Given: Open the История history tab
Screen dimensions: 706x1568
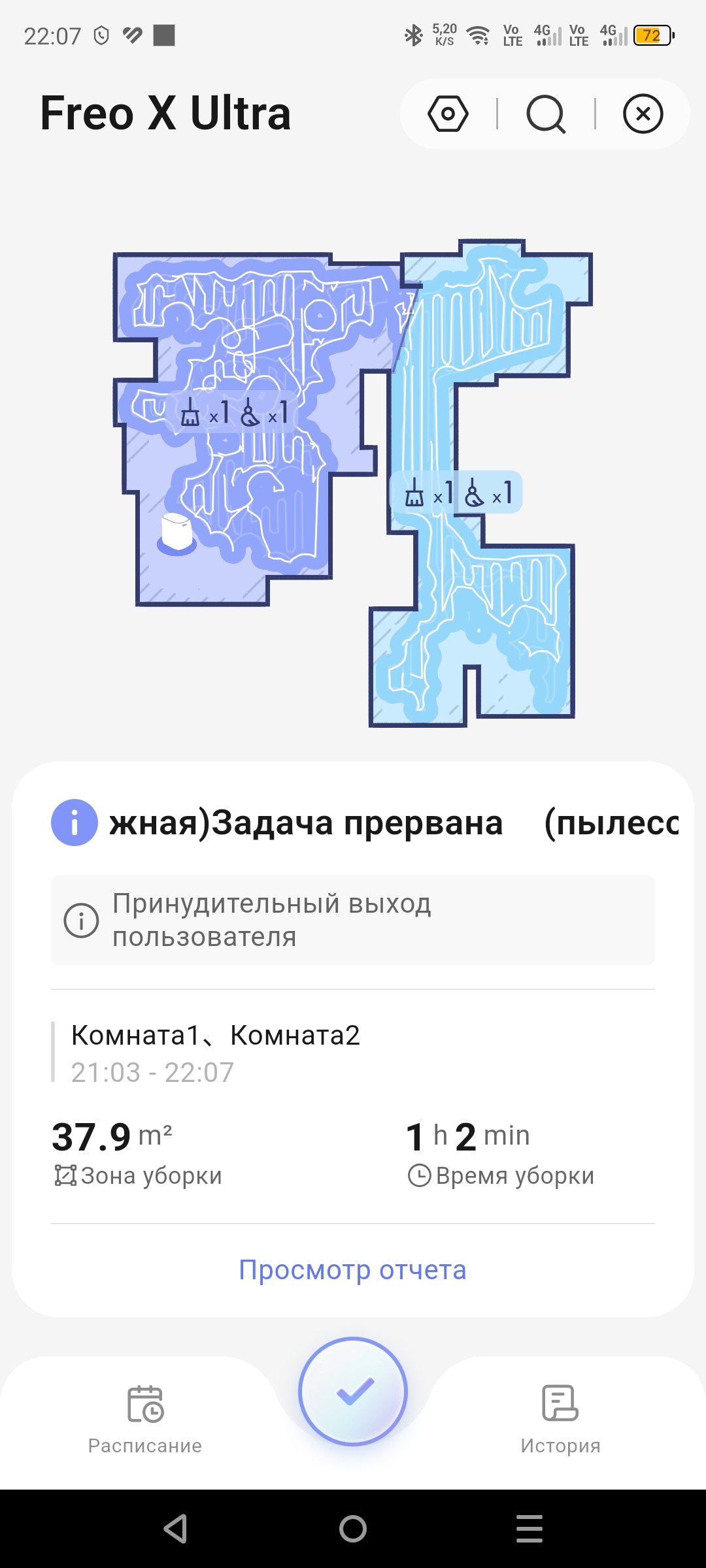Looking at the screenshot, I should click(x=560, y=1418).
